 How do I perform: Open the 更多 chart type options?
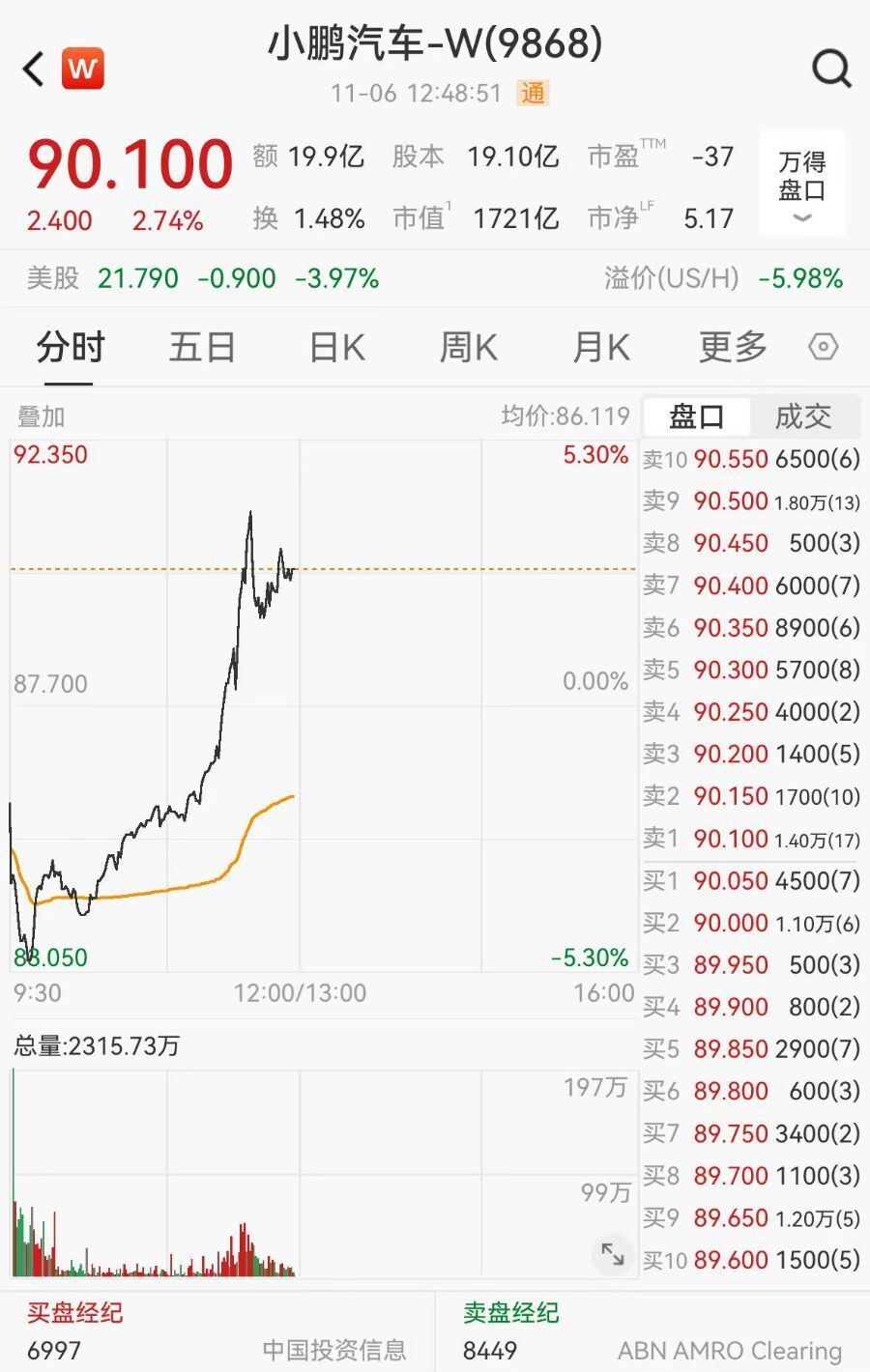(x=732, y=347)
